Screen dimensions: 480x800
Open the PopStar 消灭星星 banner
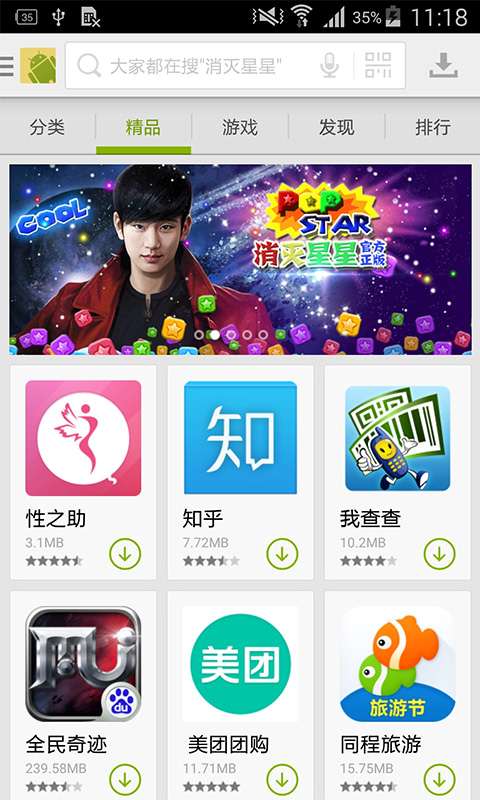[x=240, y=259]
